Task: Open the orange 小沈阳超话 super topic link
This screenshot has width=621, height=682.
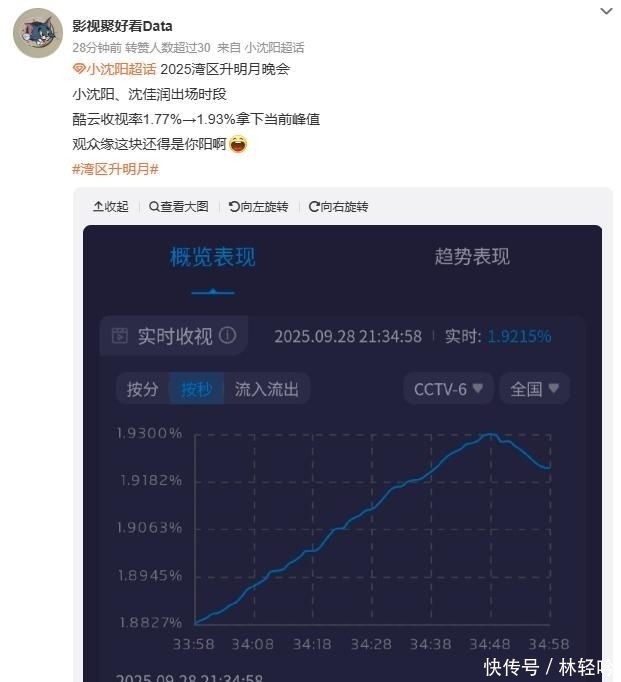Action: pos(114,69)
